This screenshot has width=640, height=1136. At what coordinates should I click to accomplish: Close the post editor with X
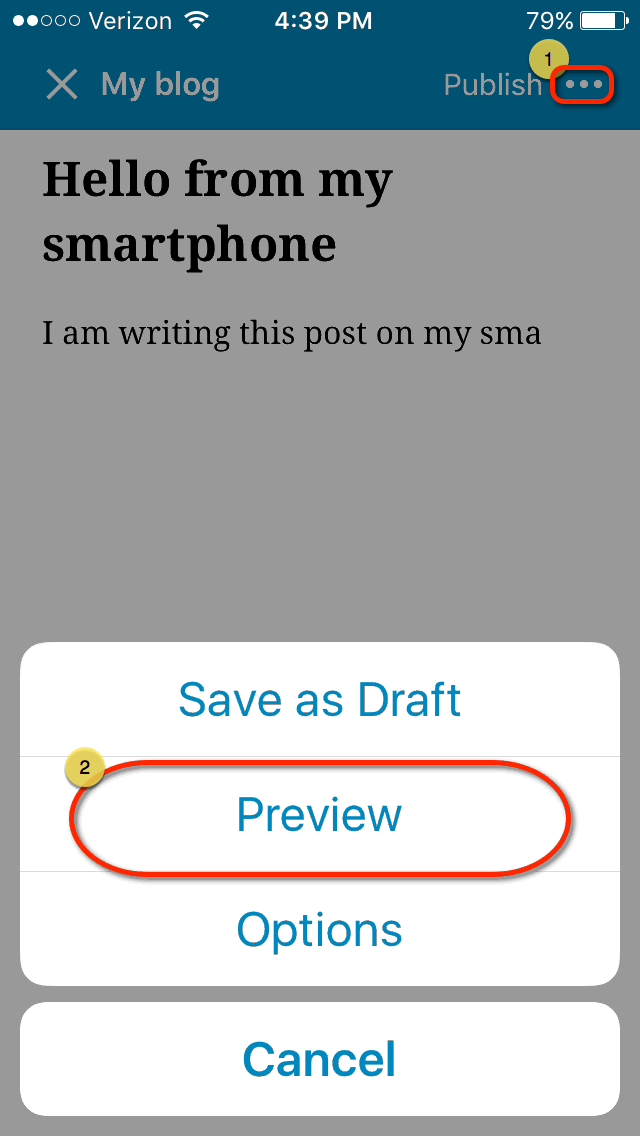click(x=62, y=85)
